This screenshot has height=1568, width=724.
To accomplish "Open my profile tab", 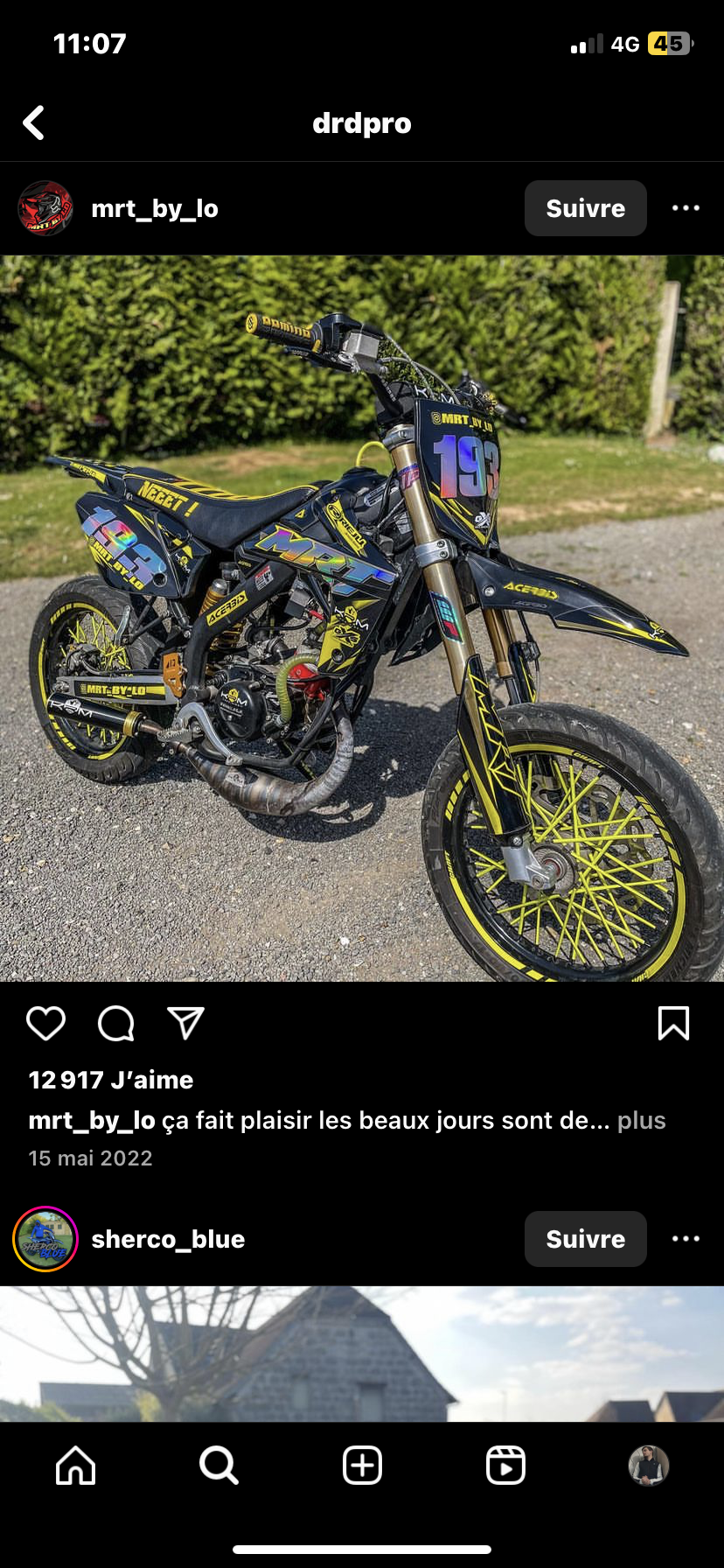I will [x=649, y=1465].
